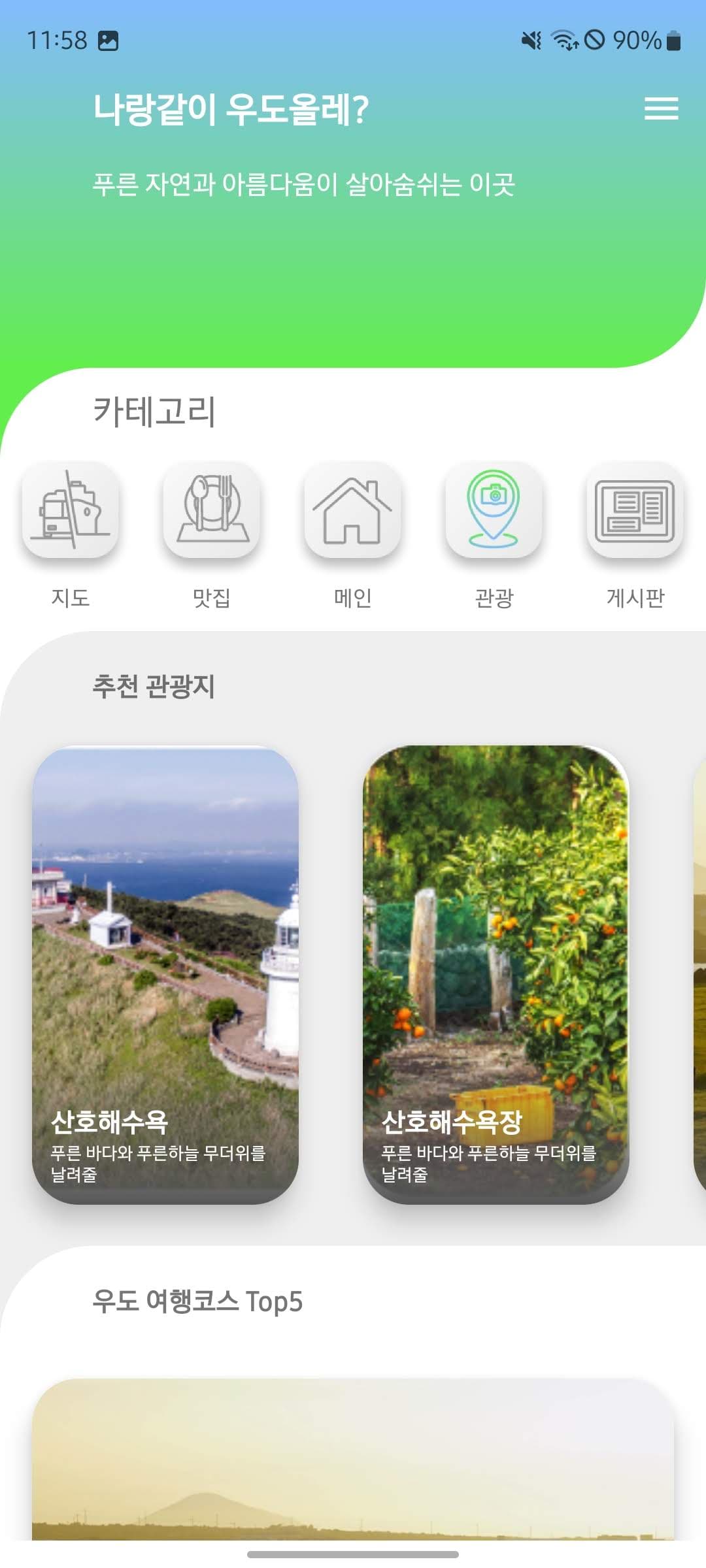Open the 산호해수욕 lighthouse card

(x=165, y=973)
